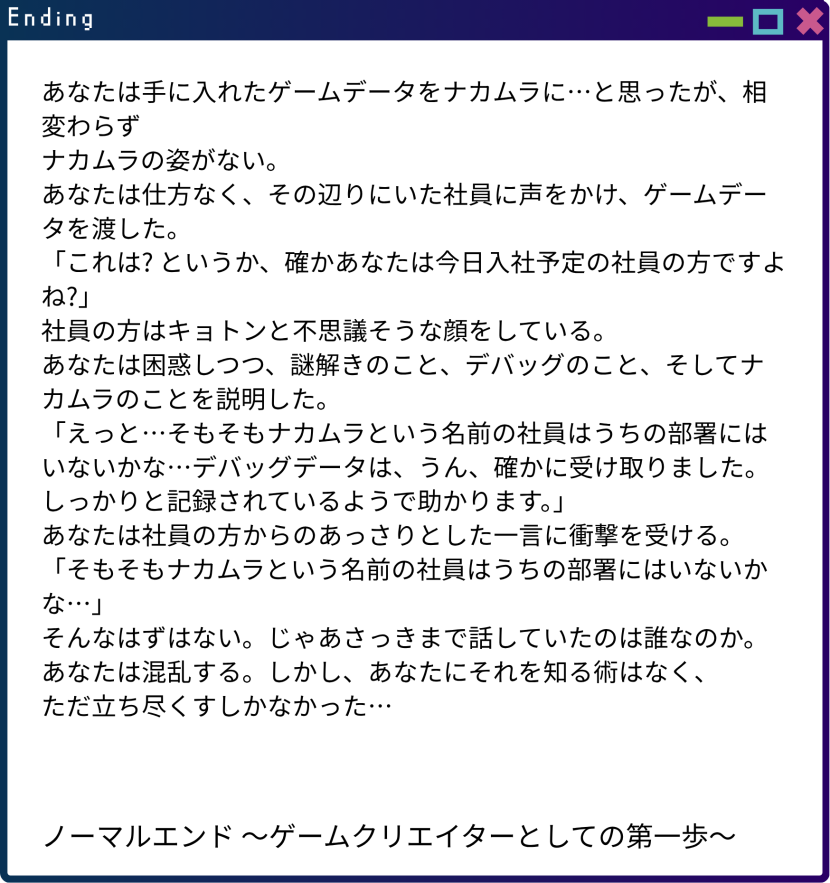
Task: Minimize the Ending window
Action: point(725,21)
